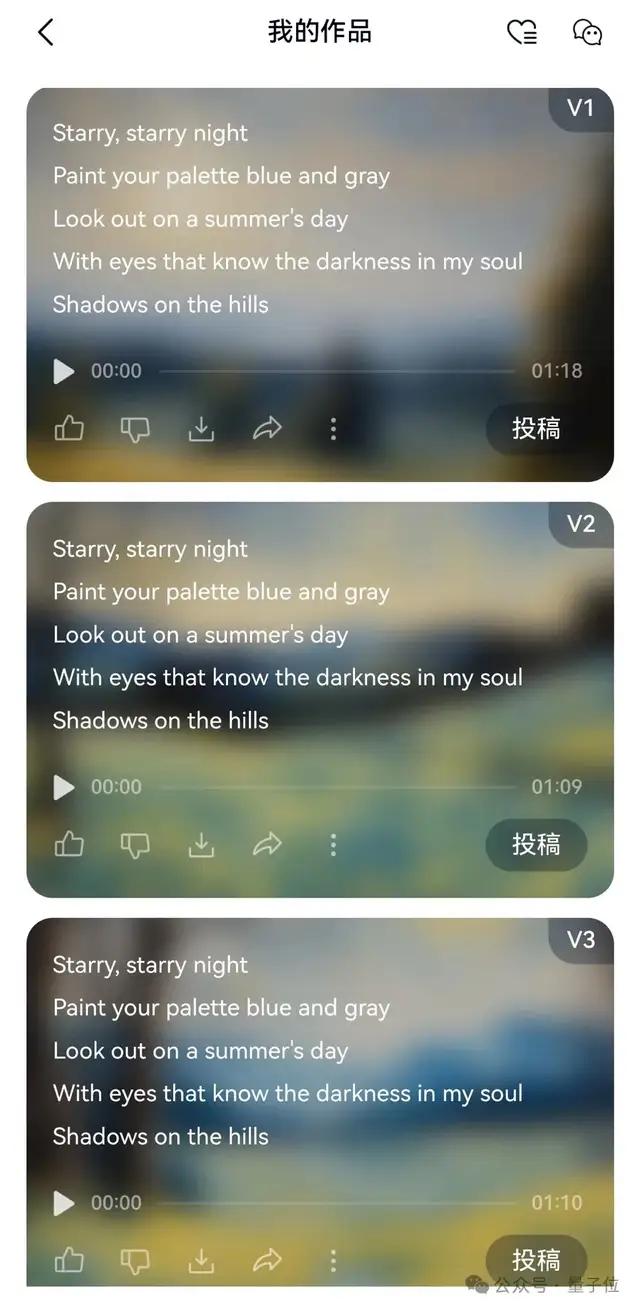Open more options for V1
The width and height of the screenshot is (640, 1311).
(333, 429)
